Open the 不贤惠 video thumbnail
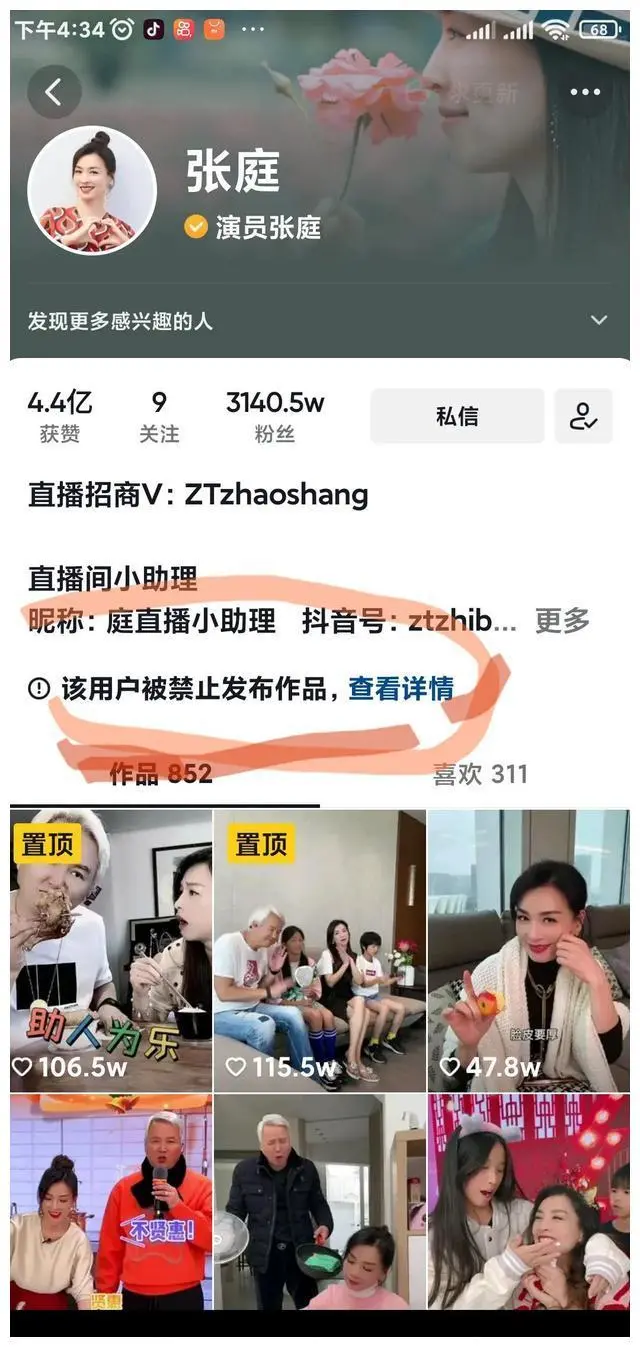 (x=111, y=1202)
